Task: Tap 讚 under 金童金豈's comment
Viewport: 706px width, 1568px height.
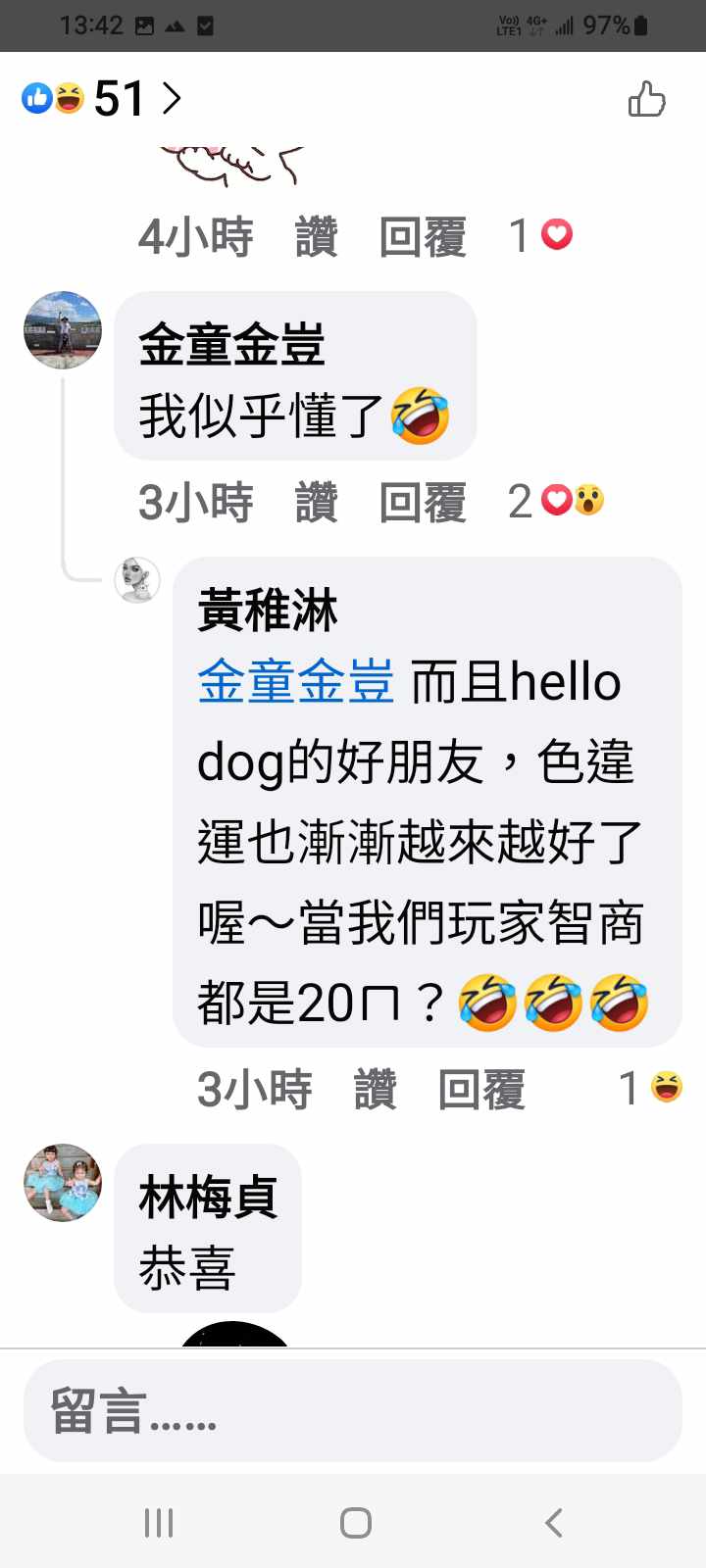Action: [x=316, y=502]
